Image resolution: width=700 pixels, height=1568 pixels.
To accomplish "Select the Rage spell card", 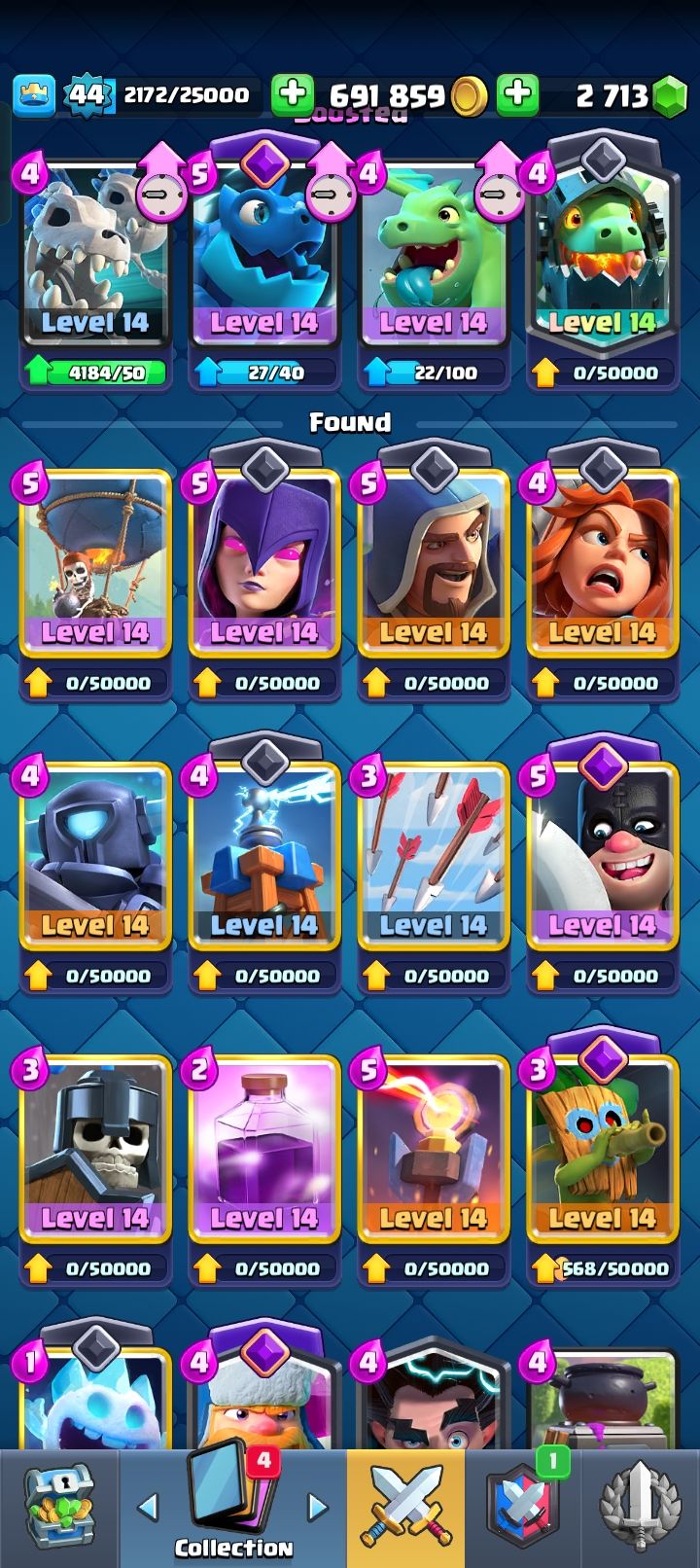I will [263, 1148].
